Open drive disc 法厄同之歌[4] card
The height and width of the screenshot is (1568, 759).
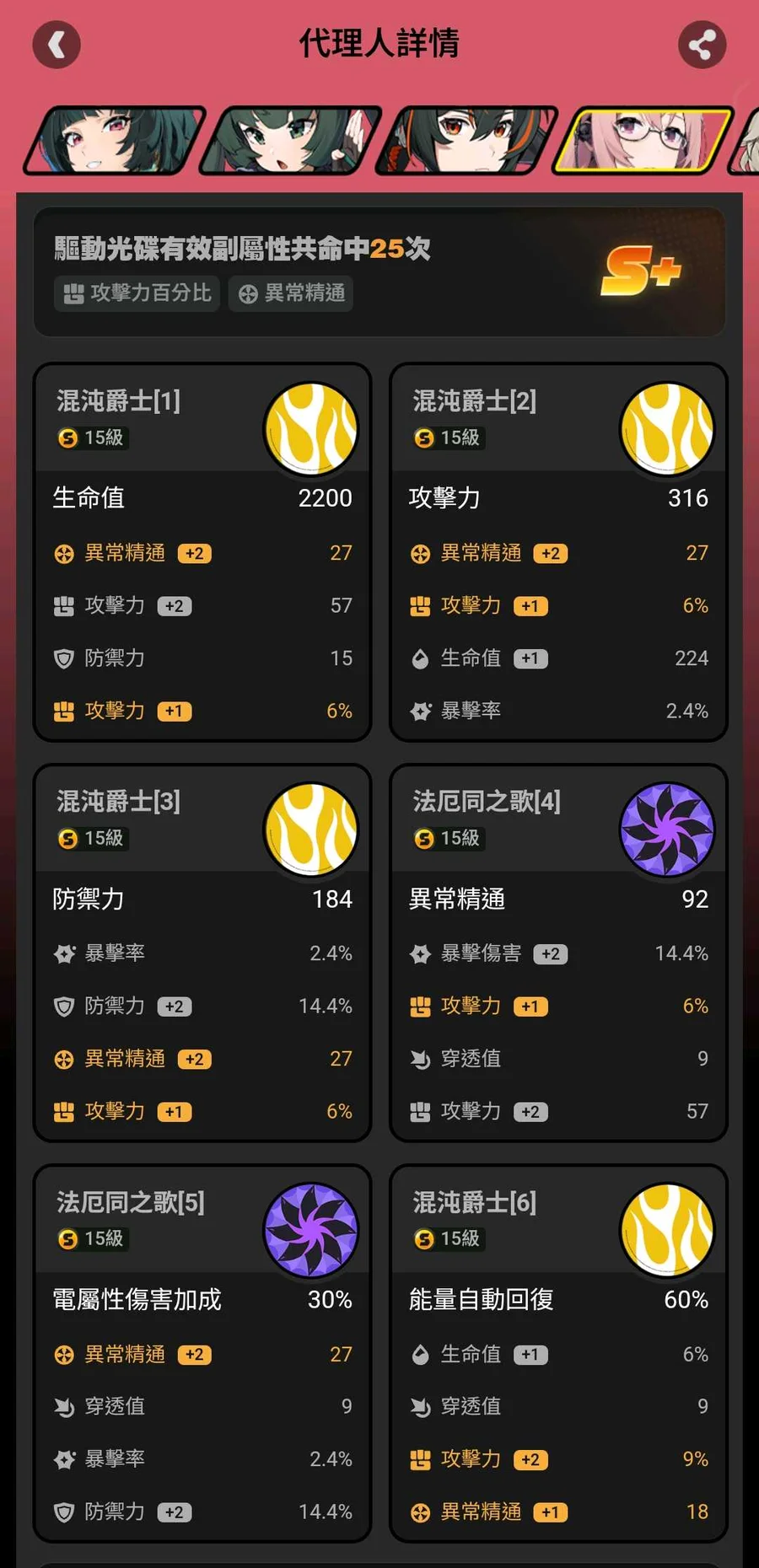click(557, 953)
